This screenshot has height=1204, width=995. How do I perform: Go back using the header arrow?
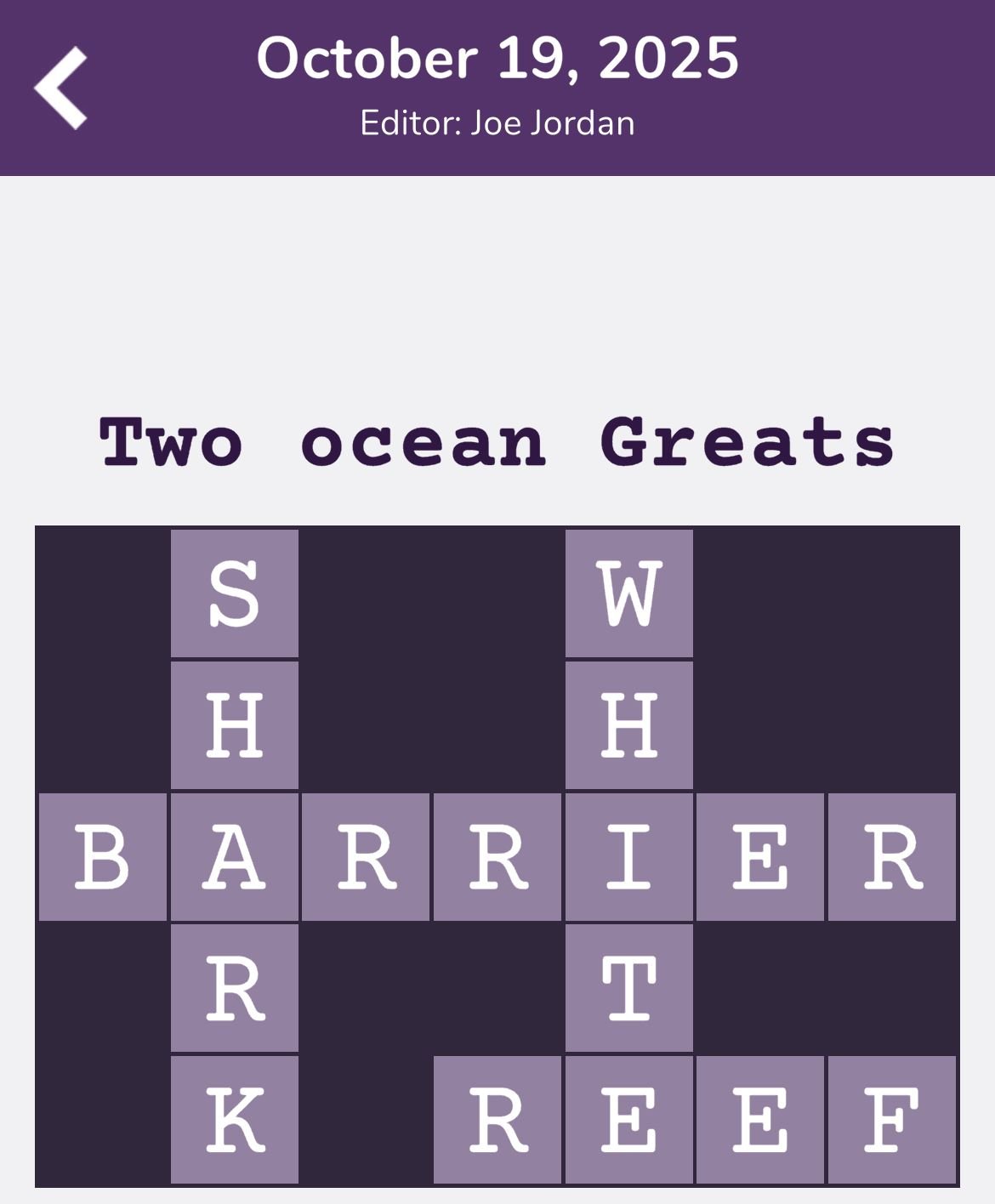pyautogui.click(x=60, y=88)
